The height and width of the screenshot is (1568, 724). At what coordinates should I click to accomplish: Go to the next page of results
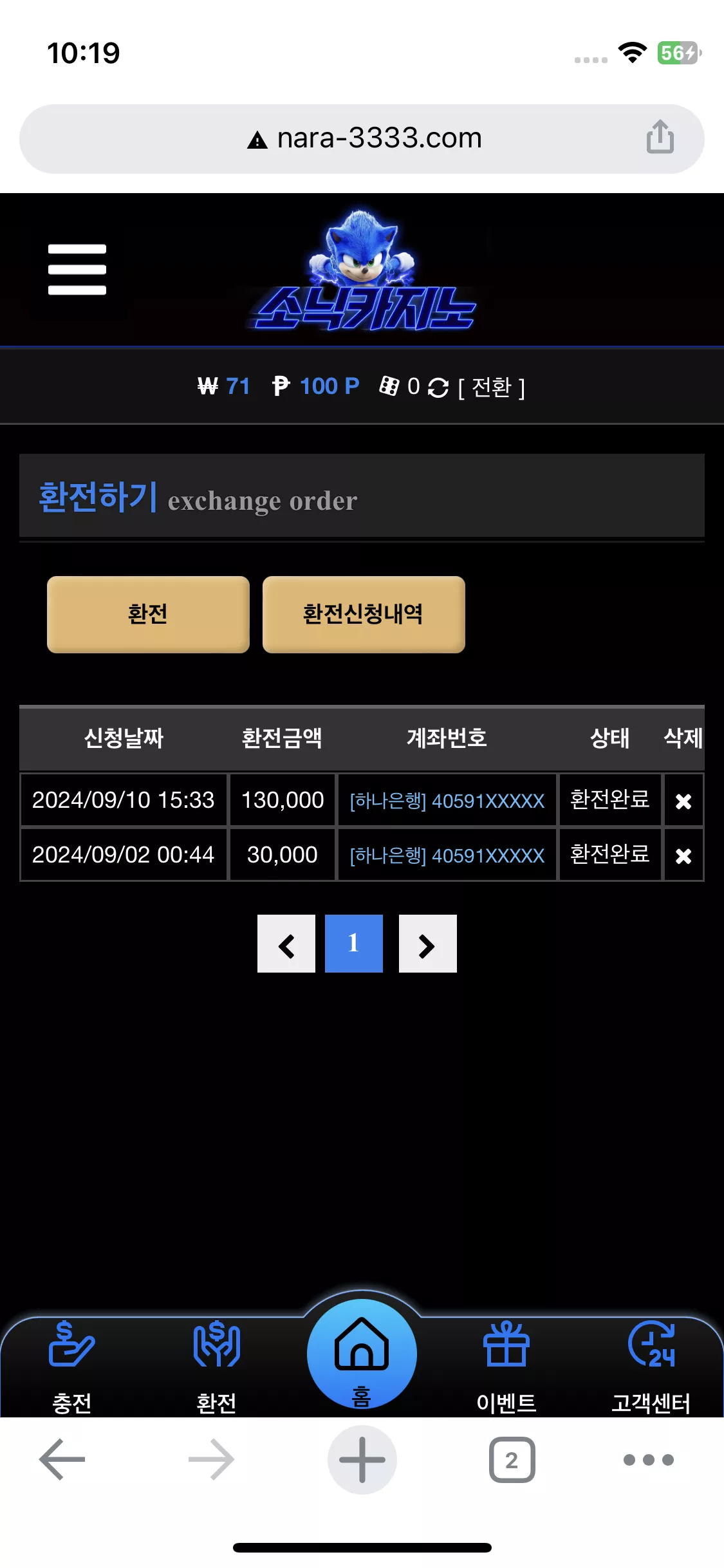click(x=428, y=944)
